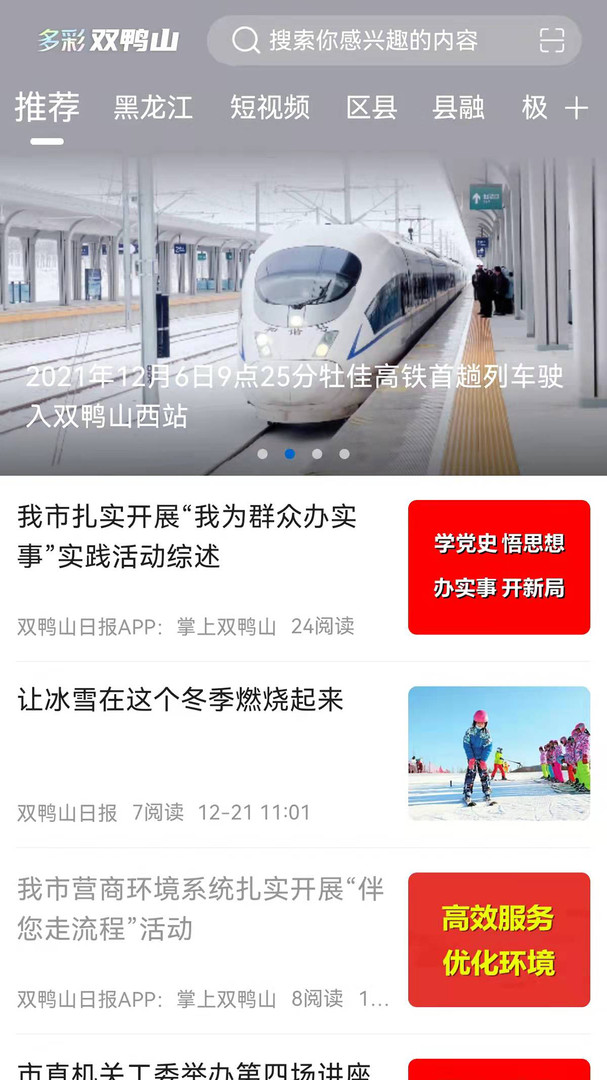View the 伴您走流程 活动 news item
Viewport: 607px width, 1080px height.
coord(201,909)
